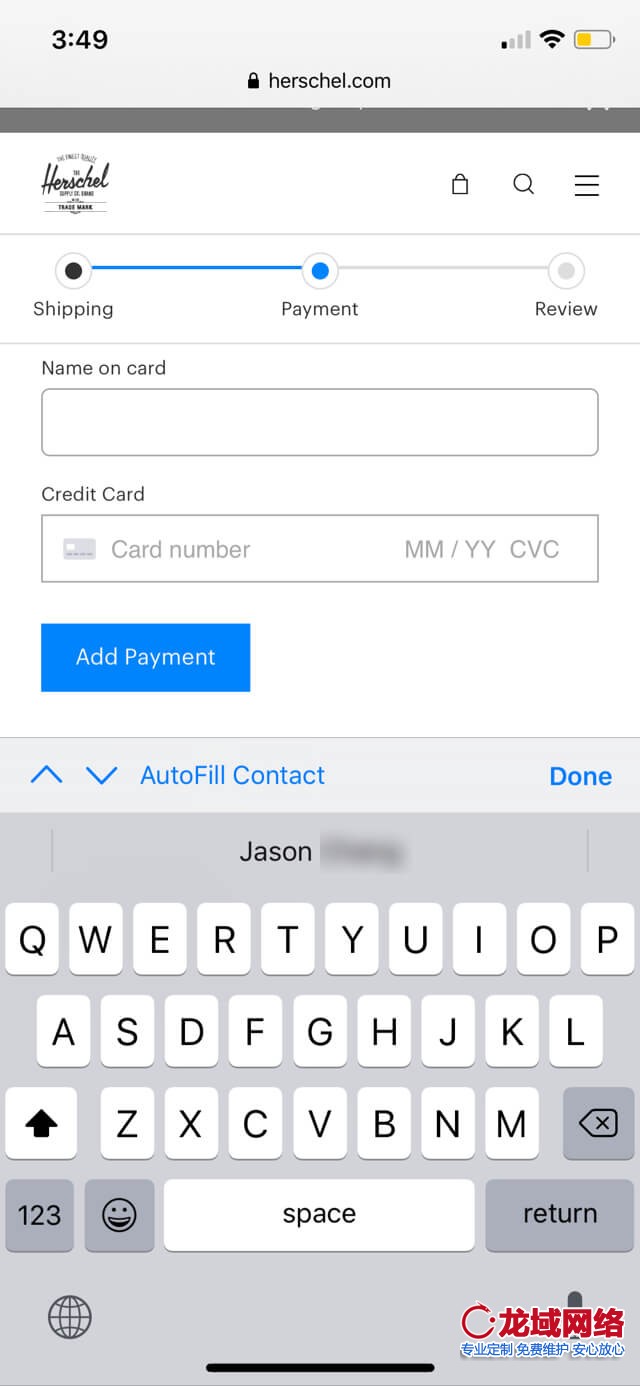Focus the Name on card field
640x1386 pixels.
[x=320, y=422]
